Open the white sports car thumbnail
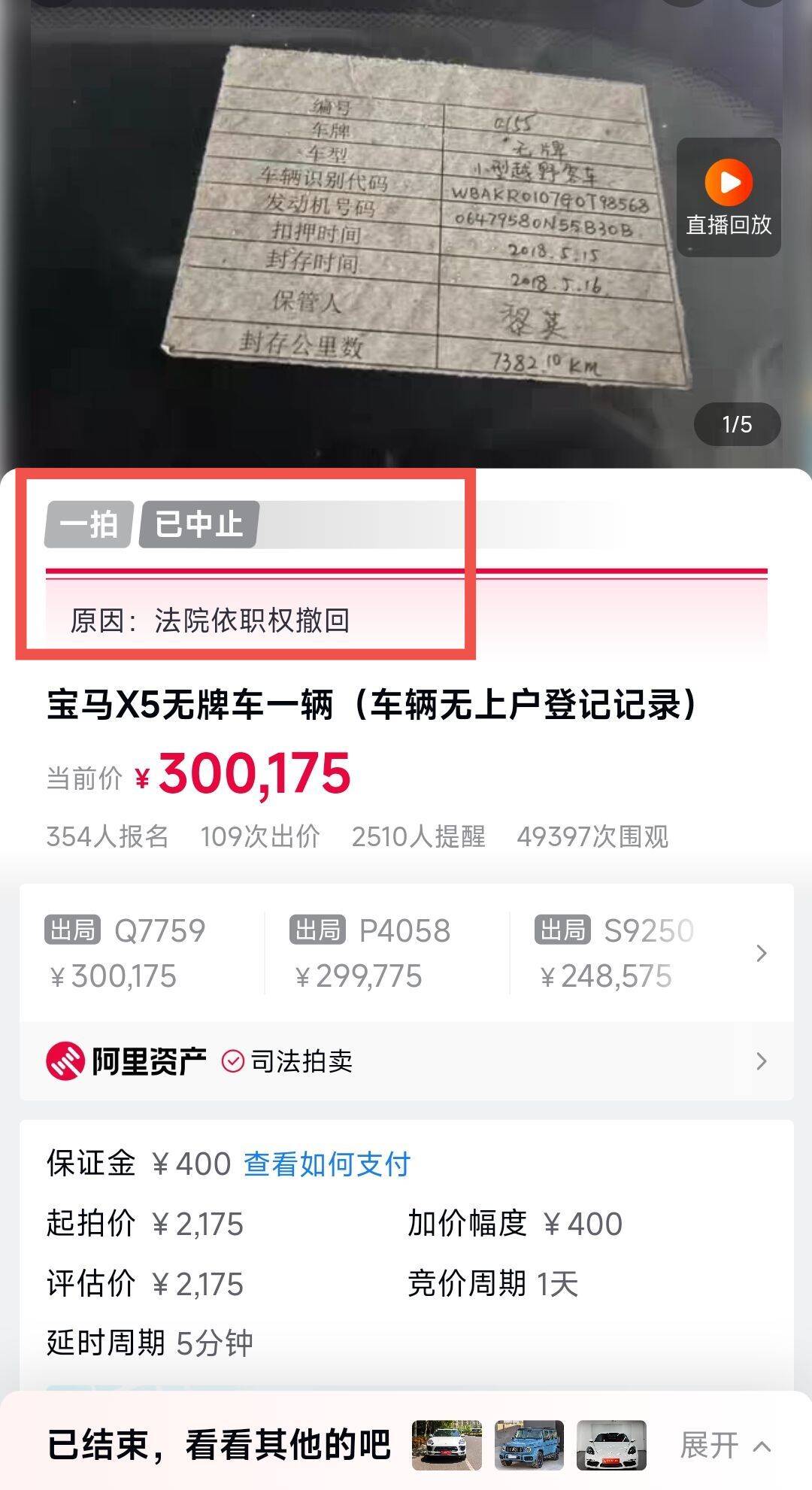 [x=611, y=1445]
